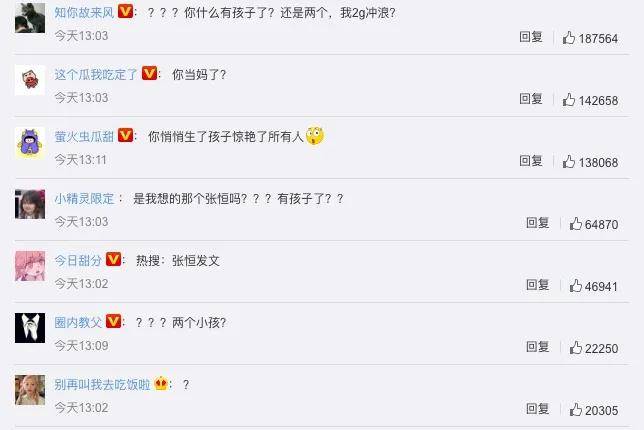Open 别再叫我去吃饭啦's profile
This screenshot has height=430, width=644.
pyautogui.click(x=102, y=384)
